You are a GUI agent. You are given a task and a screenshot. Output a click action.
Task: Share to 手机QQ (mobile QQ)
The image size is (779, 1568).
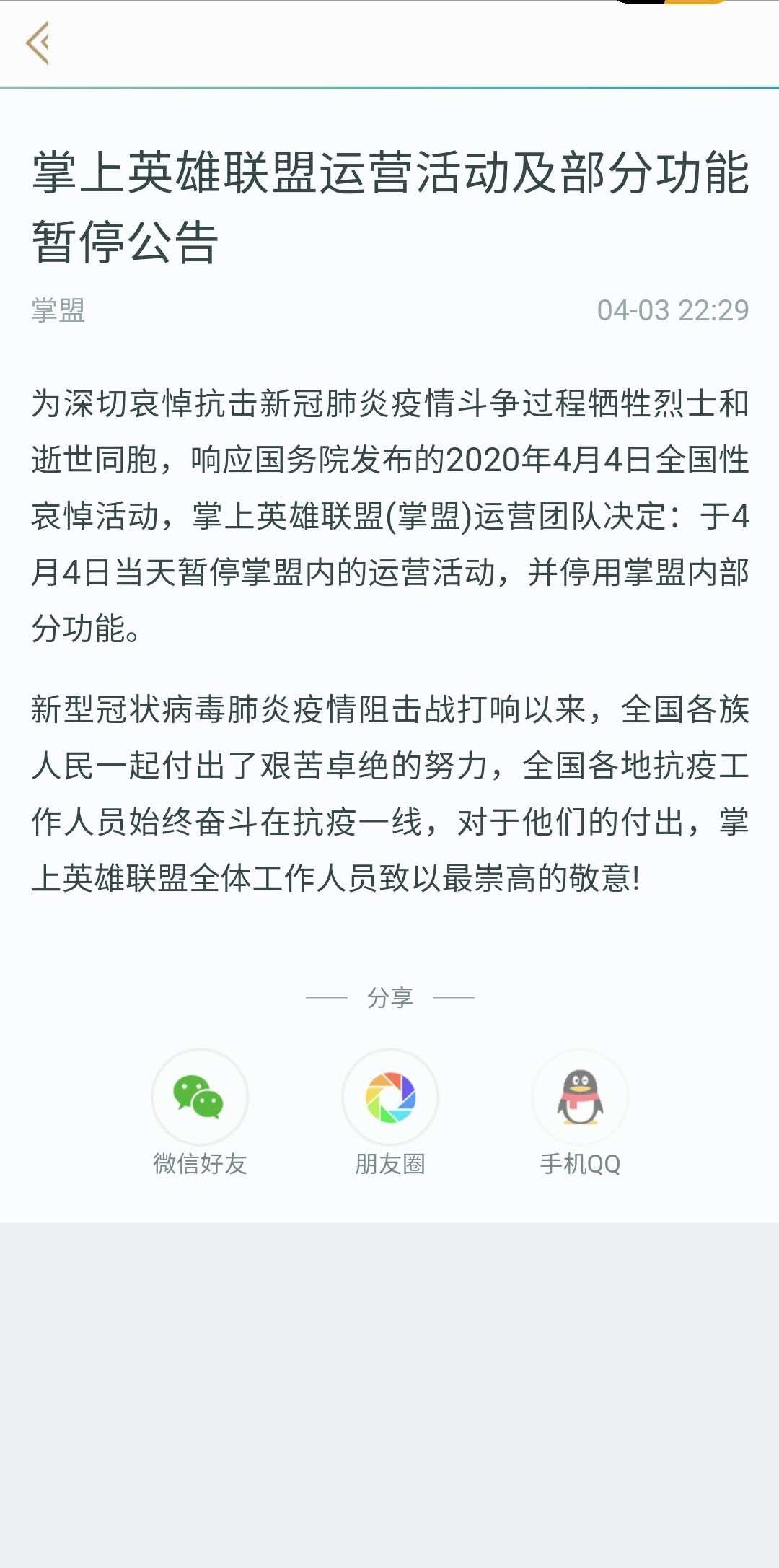point(580,1098)
